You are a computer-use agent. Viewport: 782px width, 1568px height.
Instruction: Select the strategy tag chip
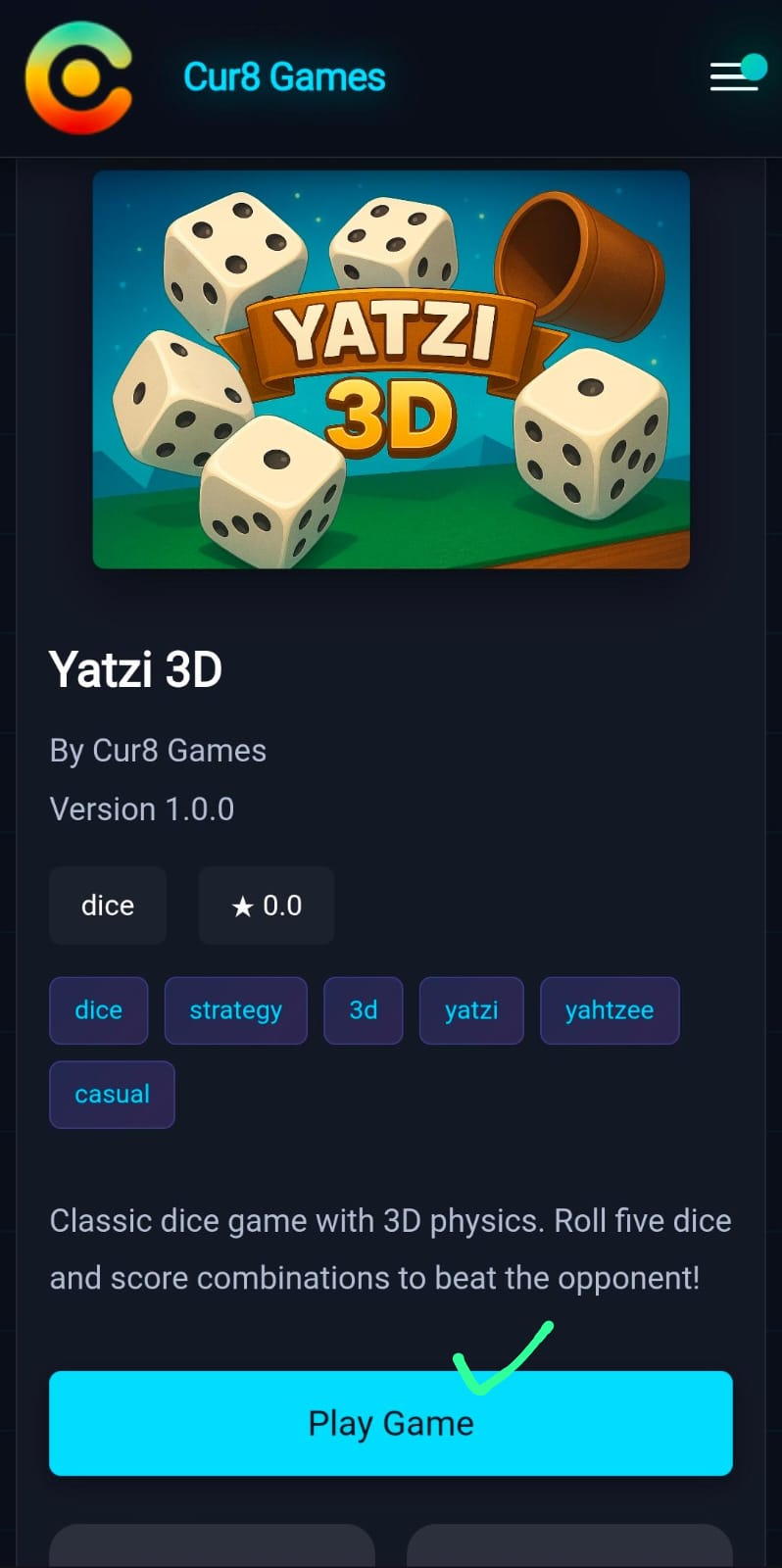(235, 1010)
